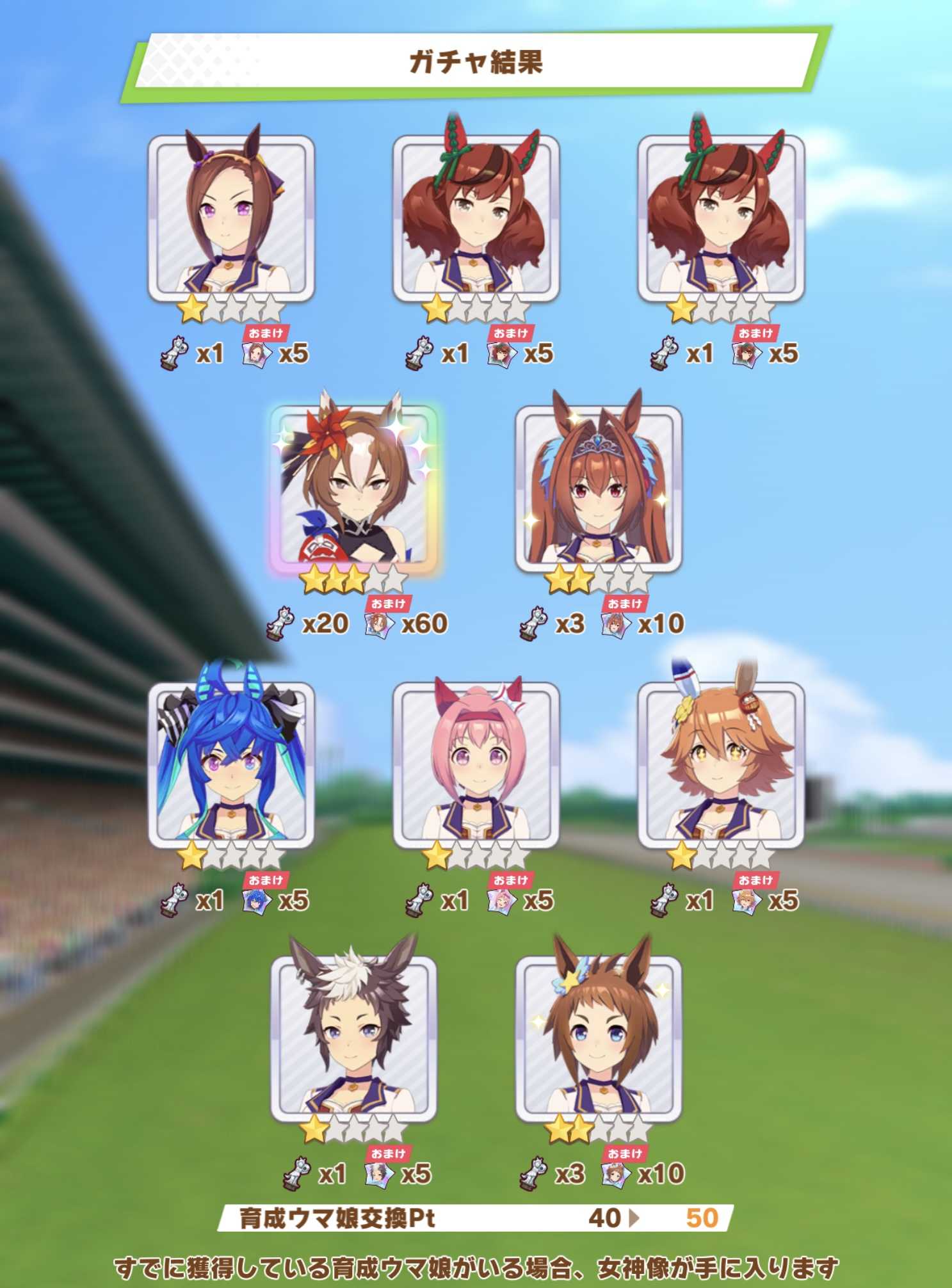Tap the pink-haired character card
Image resolution: width=952 pixels, height=1288 pixels.
tap(476, 764)
